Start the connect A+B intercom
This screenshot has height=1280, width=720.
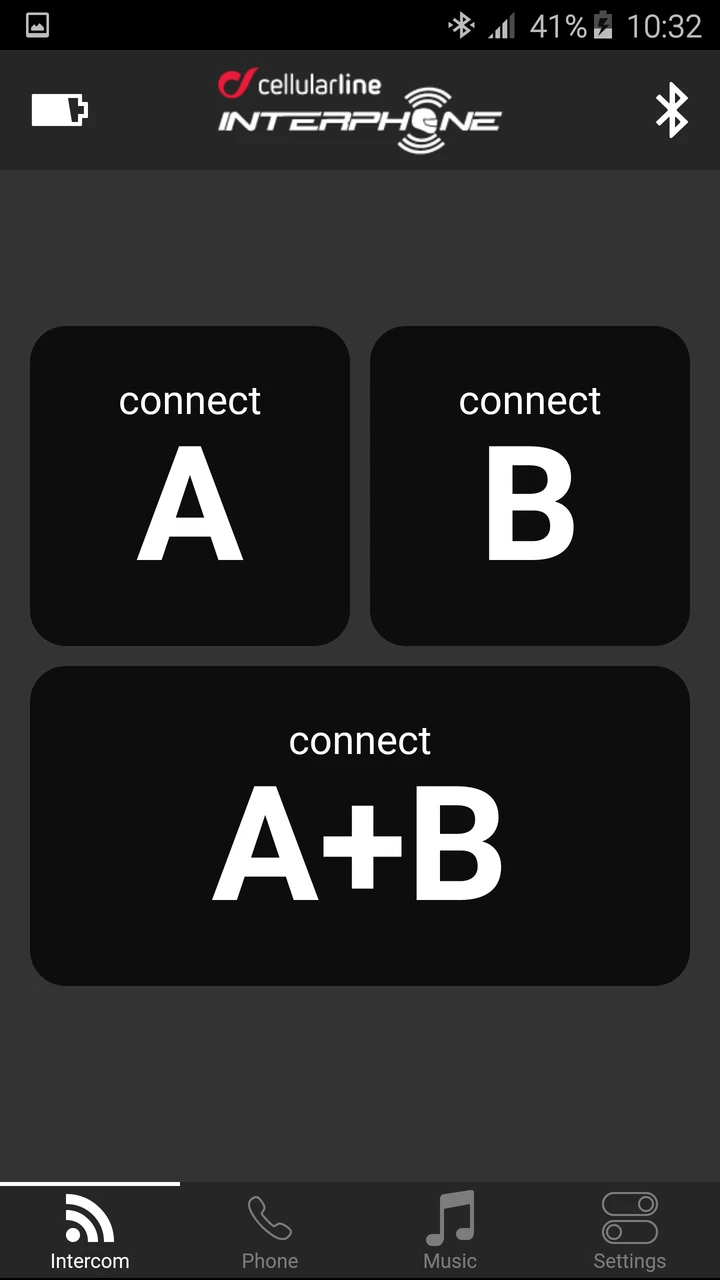(360, 826)
